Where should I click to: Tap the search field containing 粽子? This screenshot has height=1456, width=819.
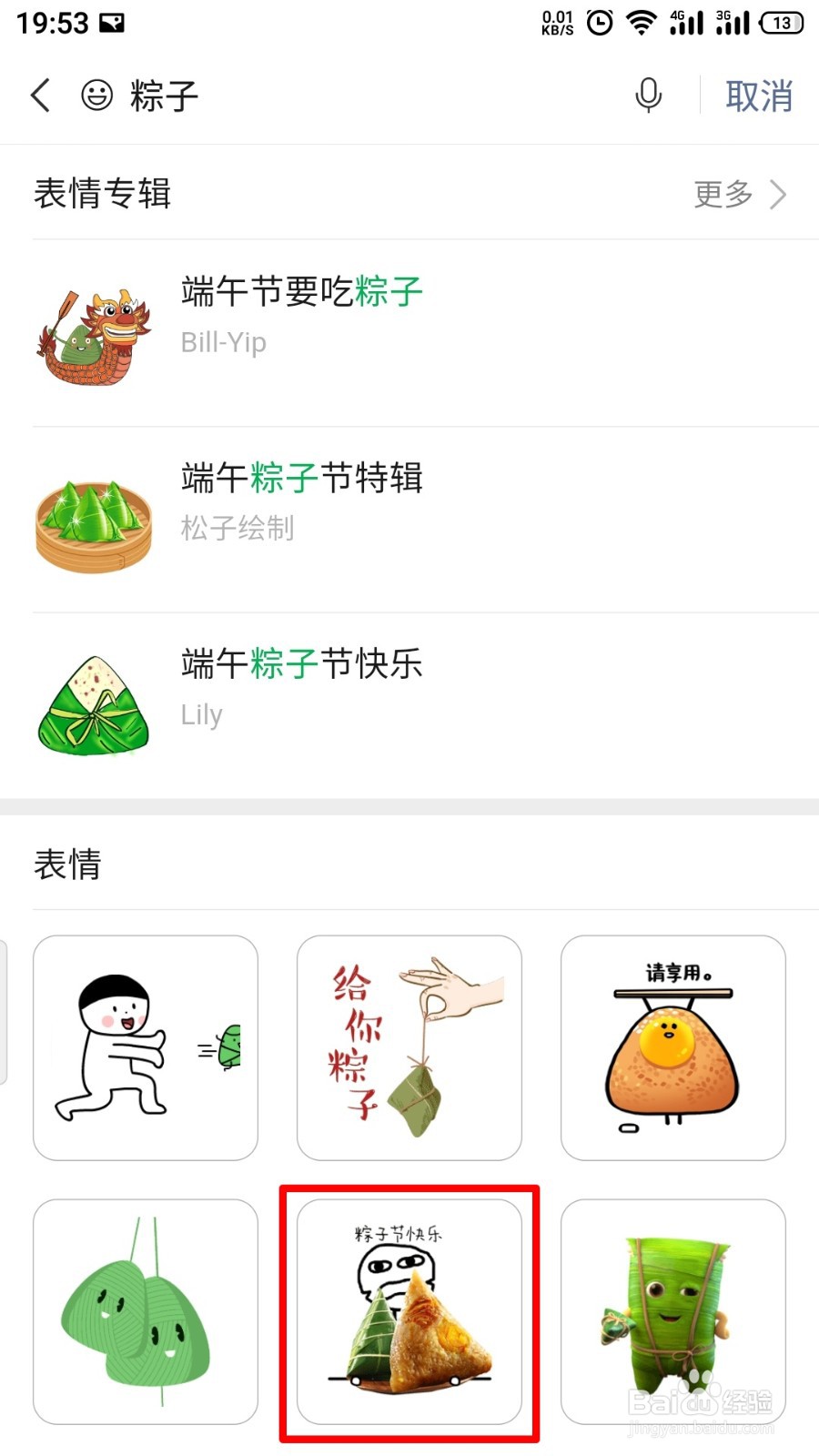[x=364, y=95]
